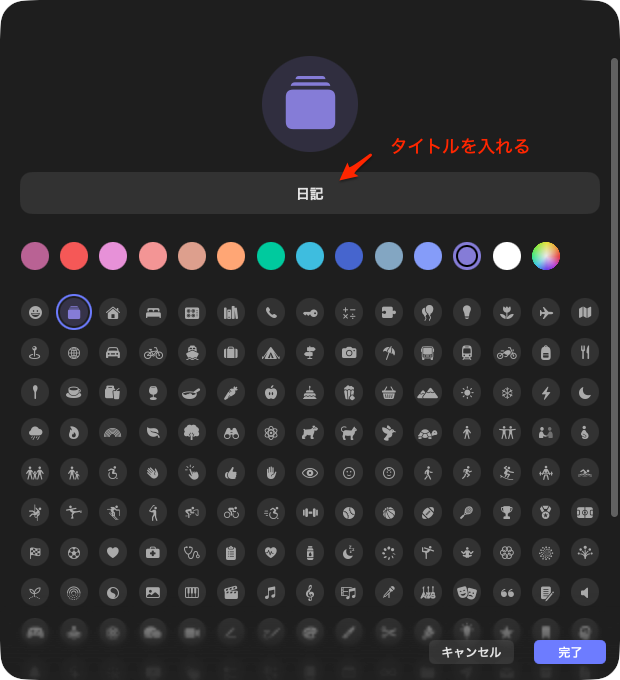
Task: Select the smiley emoji icon
Action: tap(35, 313)
